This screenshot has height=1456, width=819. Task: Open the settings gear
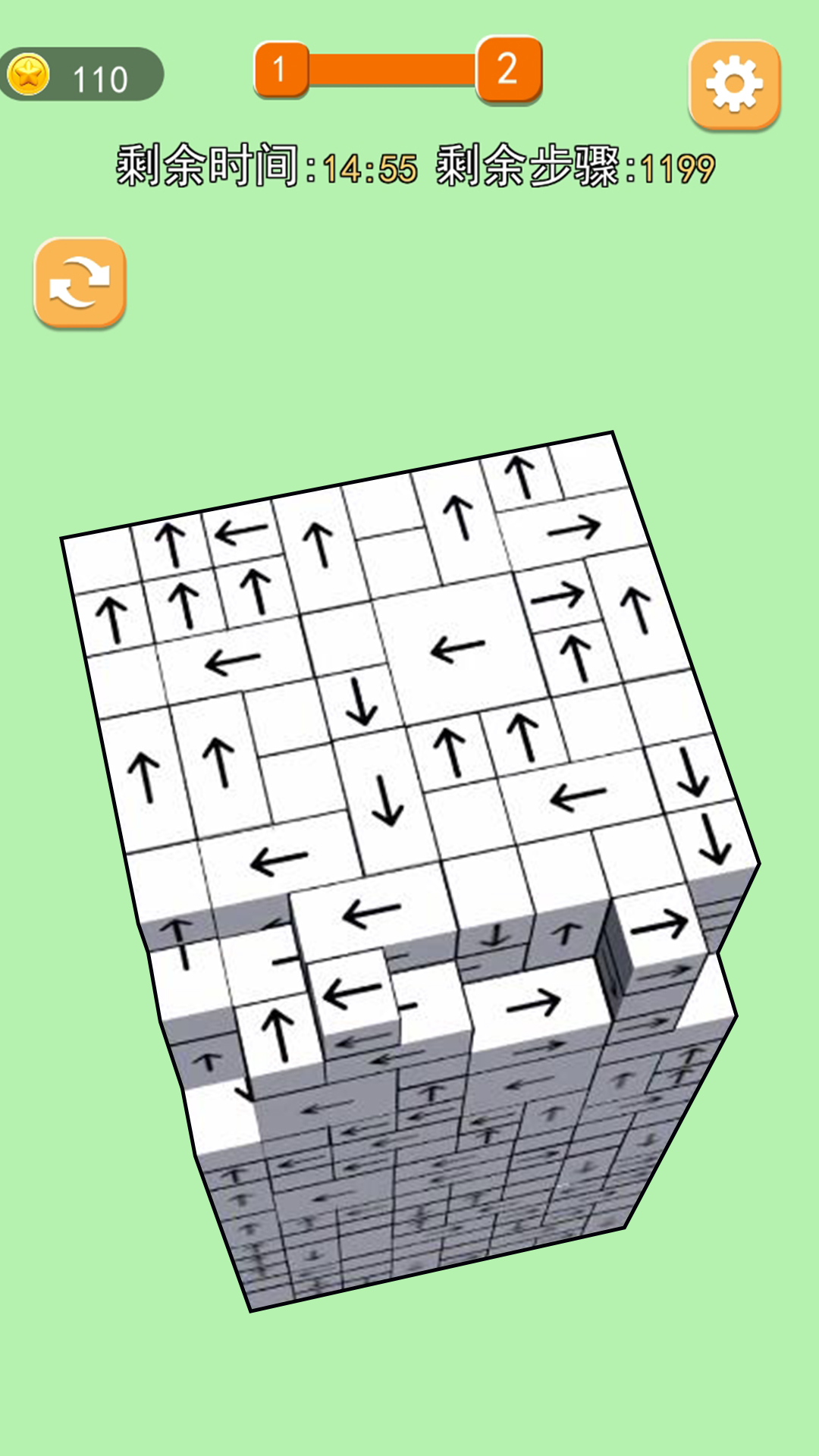(734, 84)
